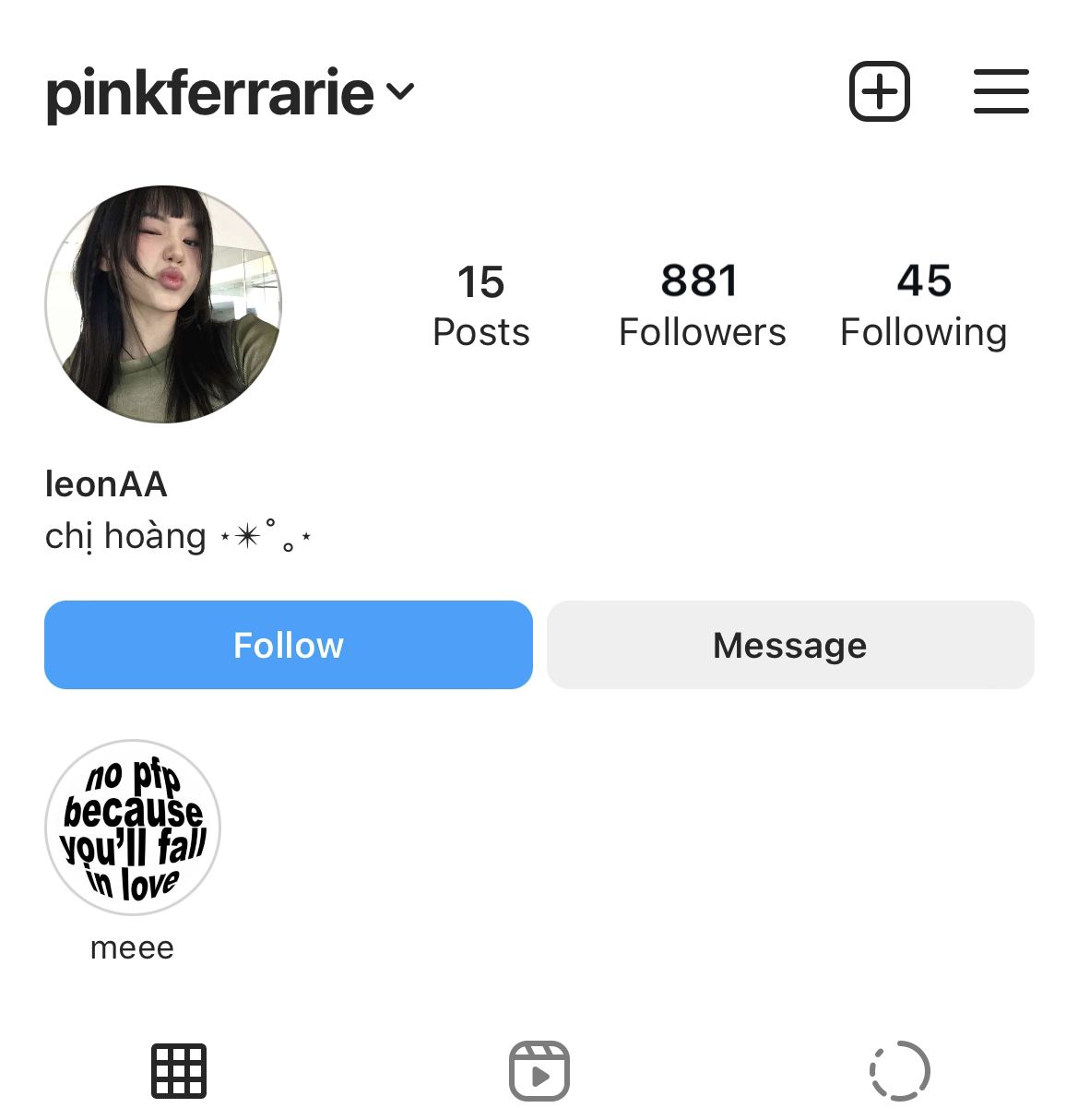Open the create new post icon
Screen dimensions: 1078x1120
pos(879,91)
